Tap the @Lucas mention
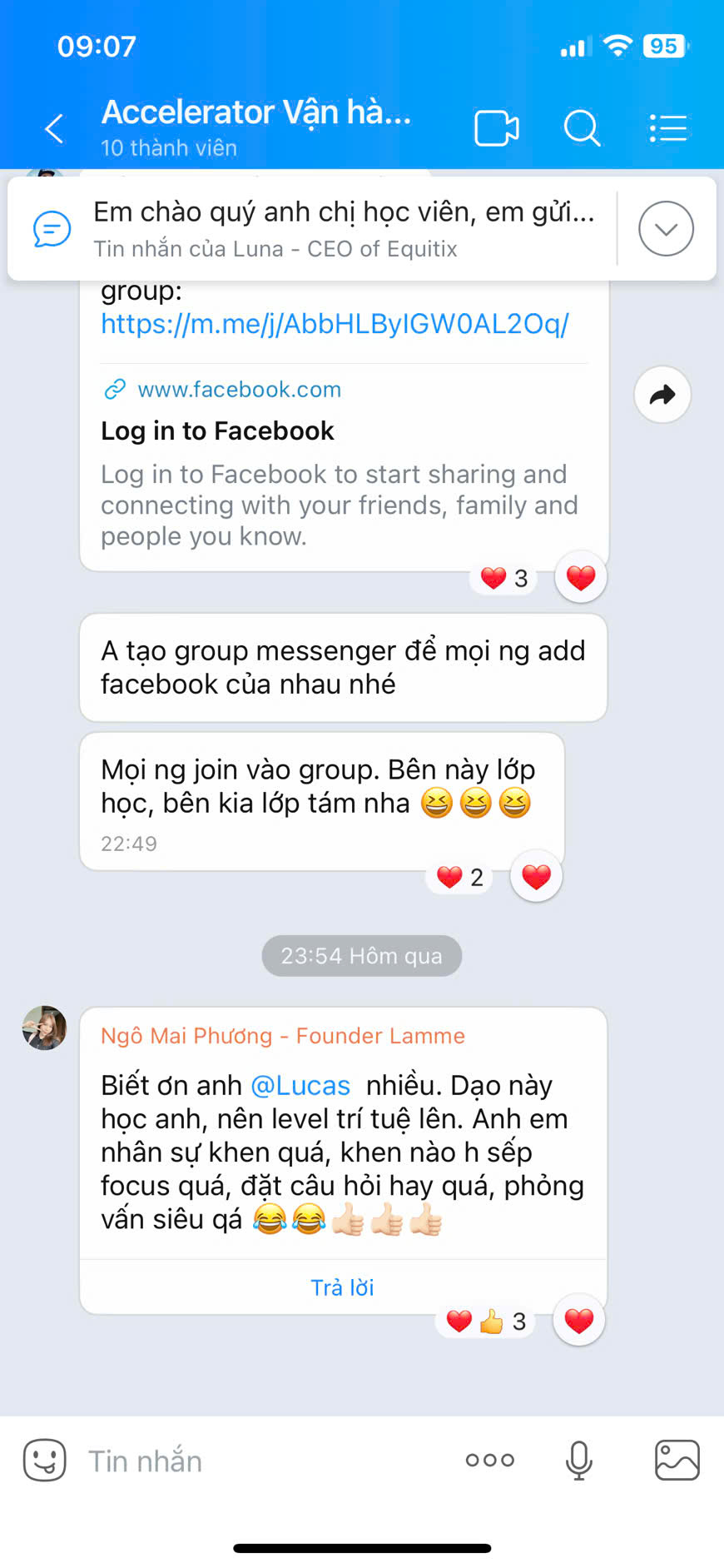This screenshot has width=724, height=1568. pos(300,1086)
